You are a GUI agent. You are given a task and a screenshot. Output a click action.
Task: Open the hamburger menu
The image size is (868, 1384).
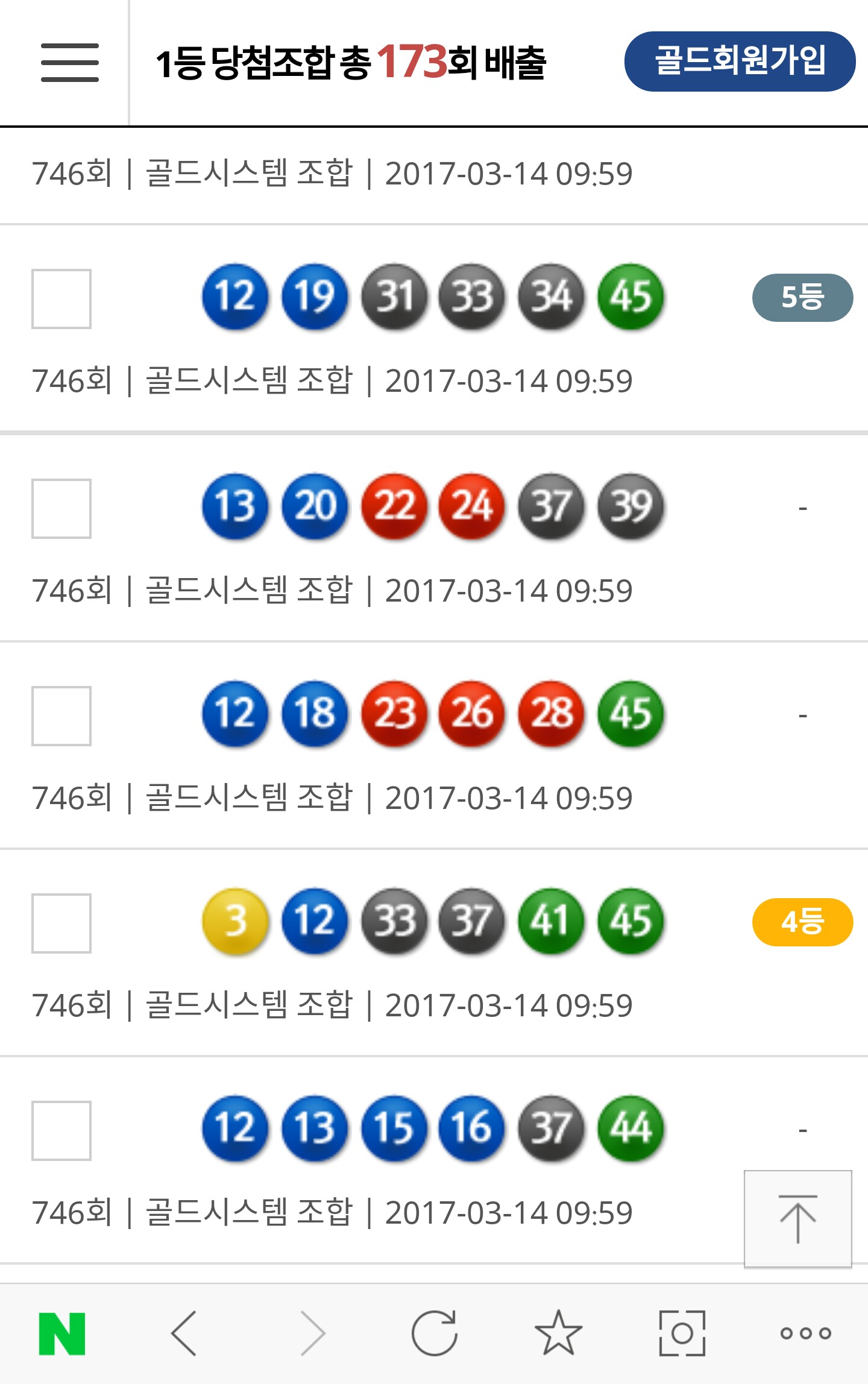tap(69, 62)
